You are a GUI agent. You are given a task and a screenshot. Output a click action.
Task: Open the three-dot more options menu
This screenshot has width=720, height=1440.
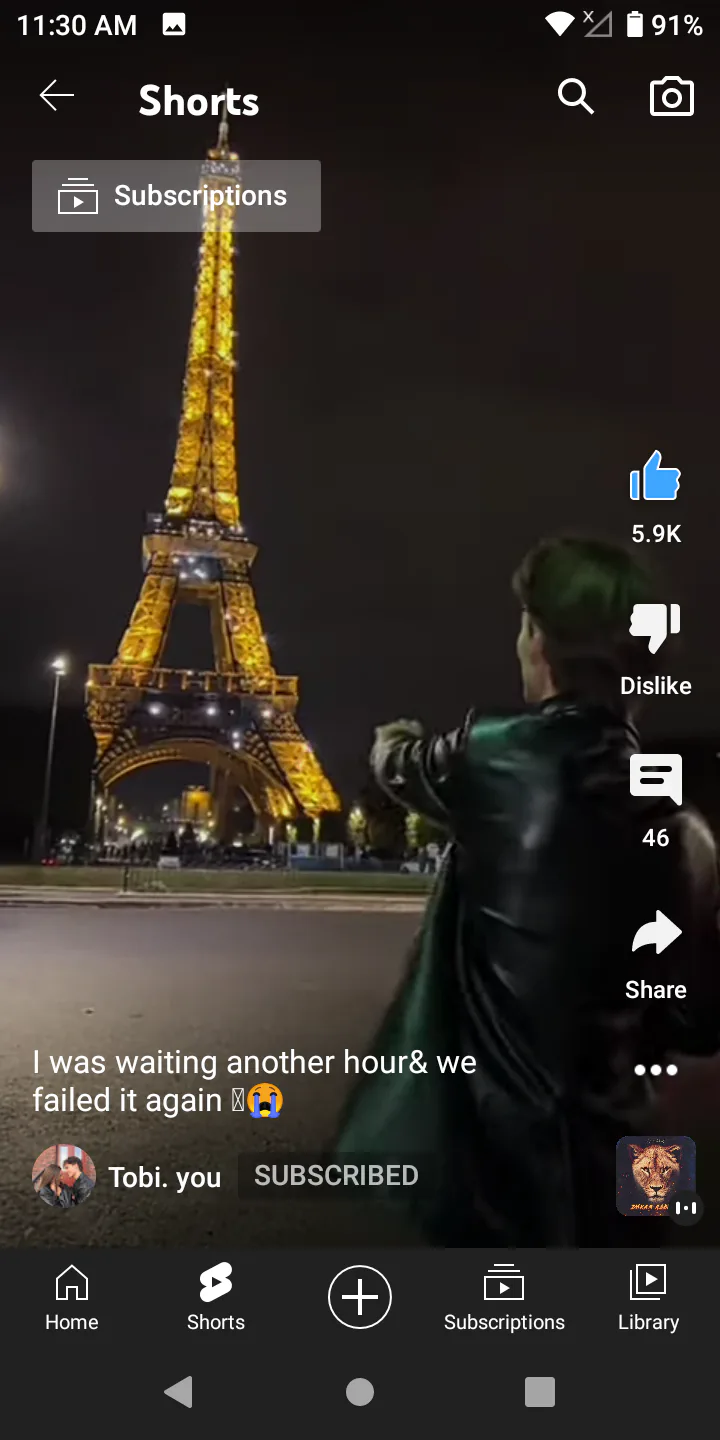[655, 1070]
